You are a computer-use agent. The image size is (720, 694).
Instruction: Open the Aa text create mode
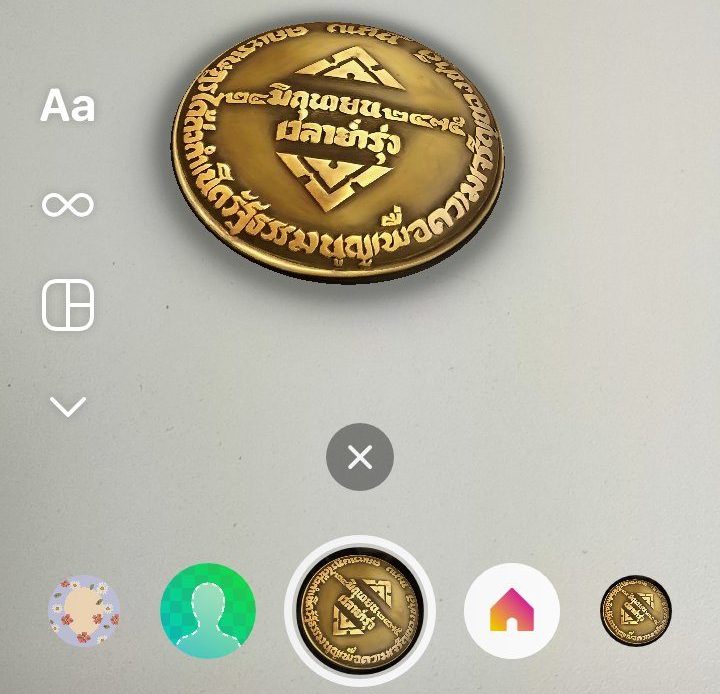(67, 106)
